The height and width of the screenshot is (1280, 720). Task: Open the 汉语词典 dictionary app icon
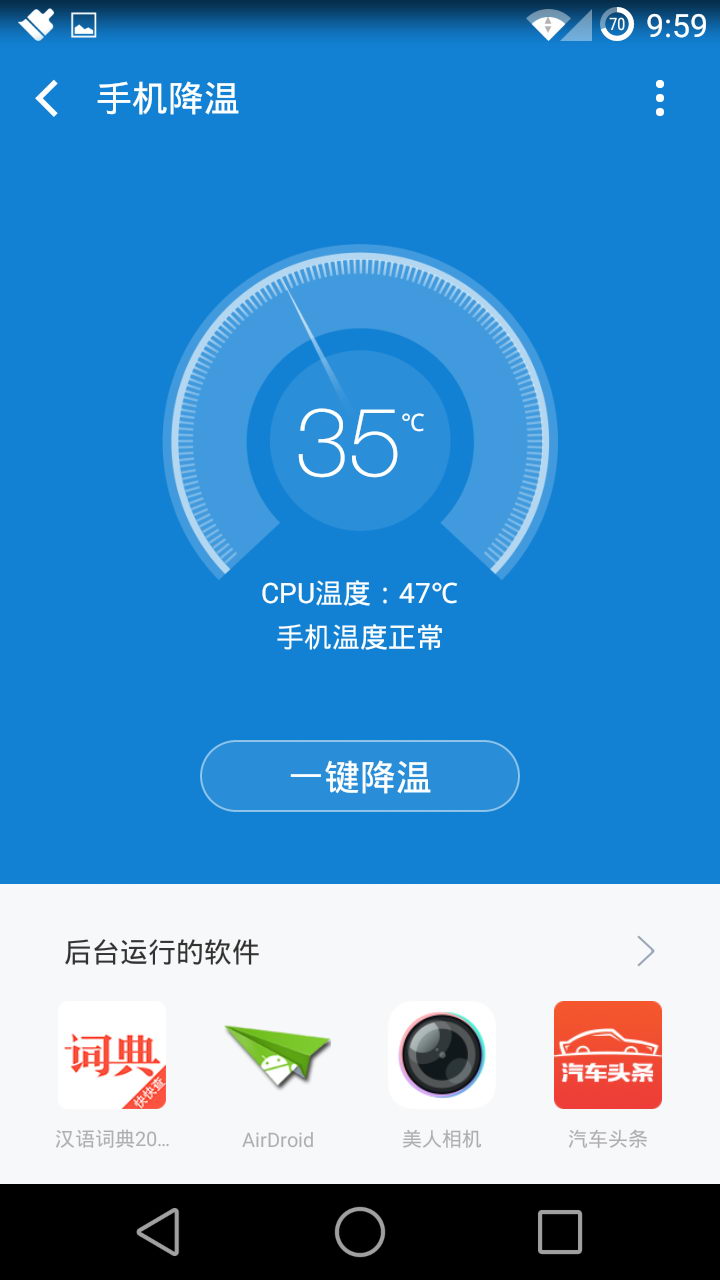[x=111, y=1055]
